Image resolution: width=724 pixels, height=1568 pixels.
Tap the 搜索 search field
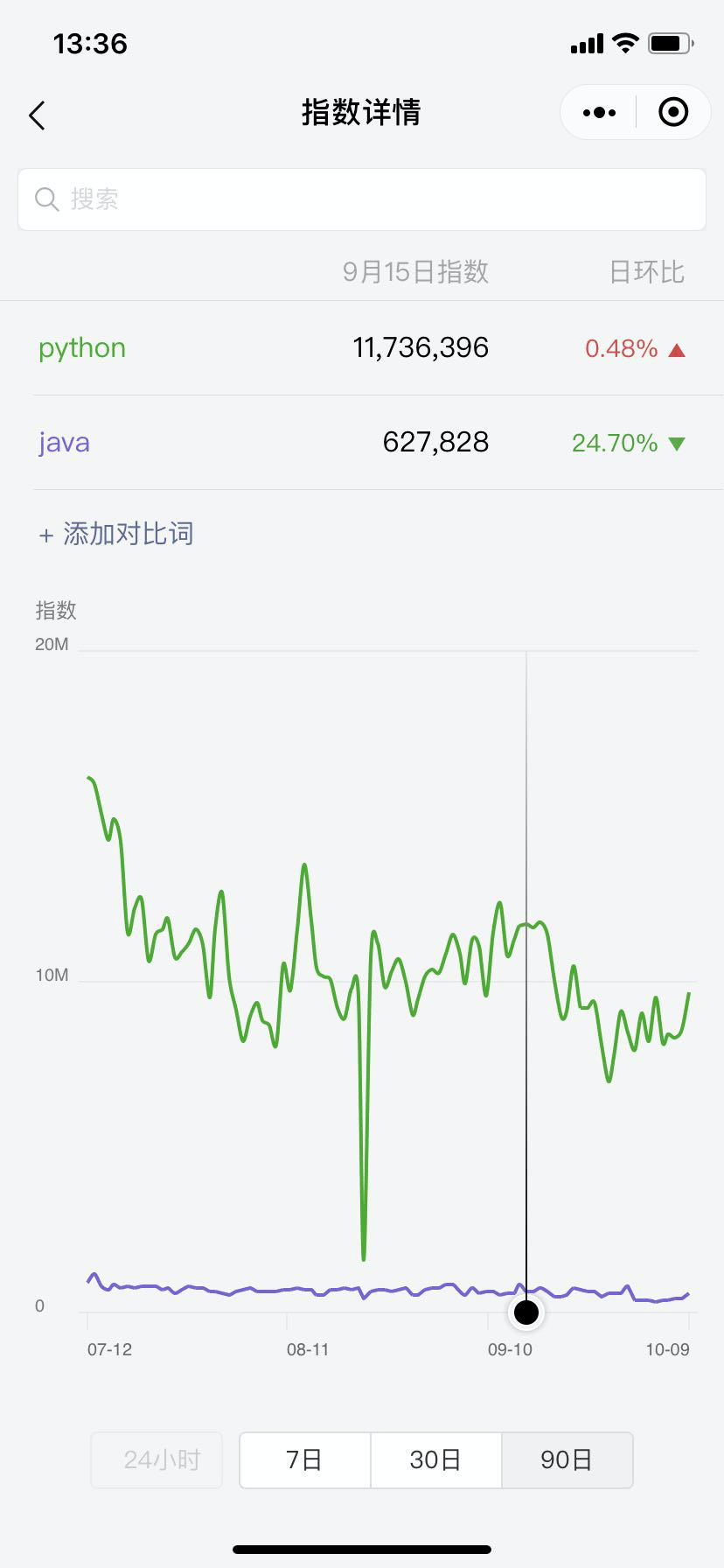[x=362, y=199]
